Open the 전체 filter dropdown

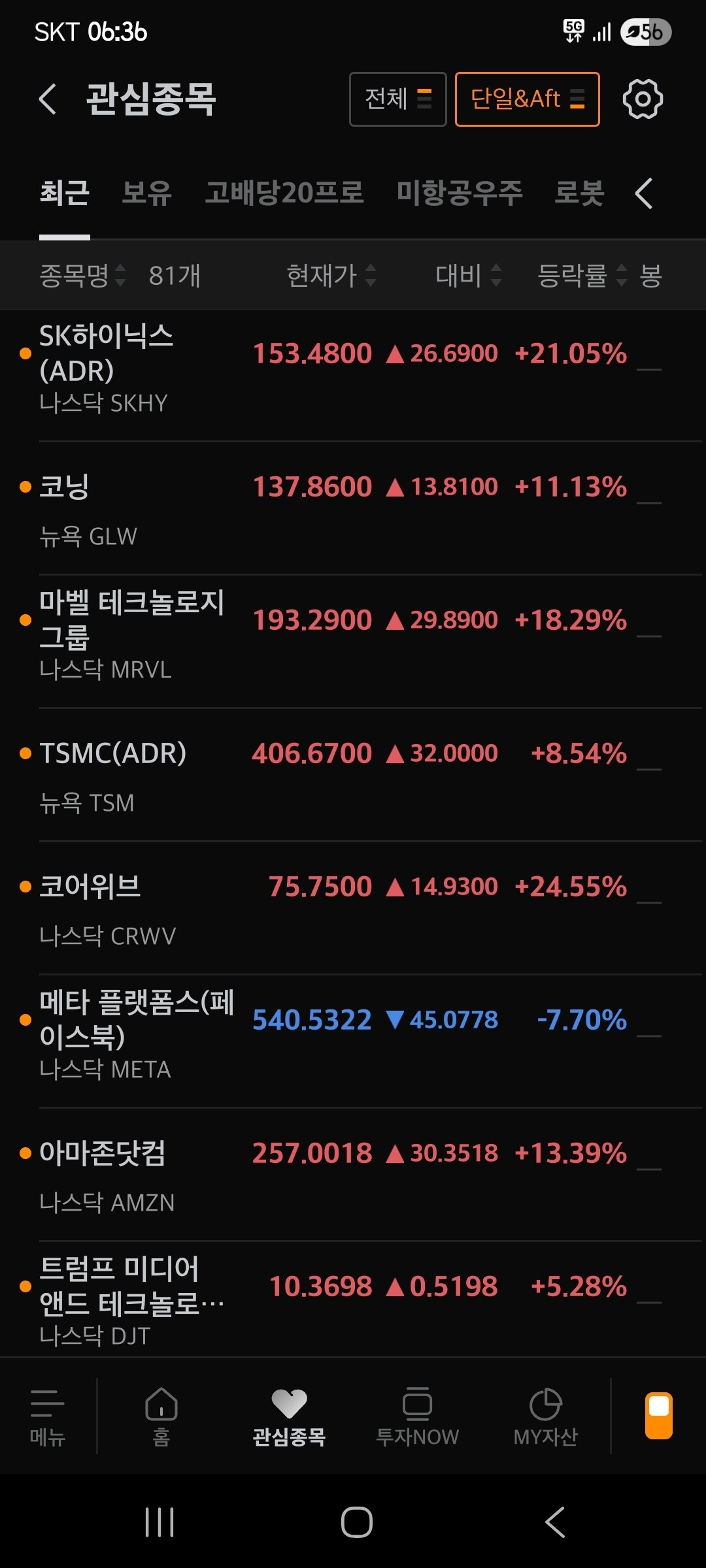point(397,99)
